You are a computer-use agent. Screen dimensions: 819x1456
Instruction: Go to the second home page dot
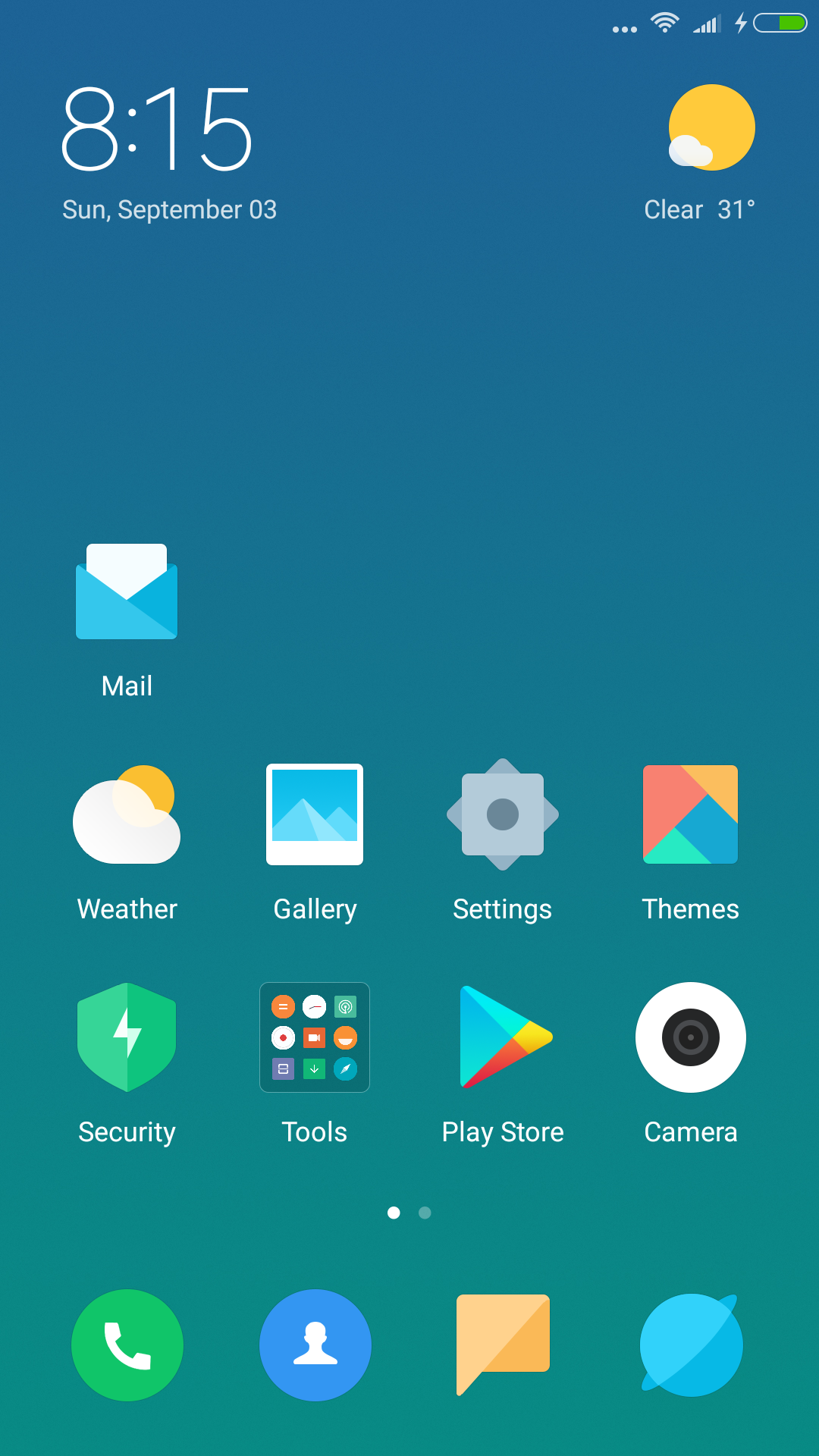[425, 1213]
